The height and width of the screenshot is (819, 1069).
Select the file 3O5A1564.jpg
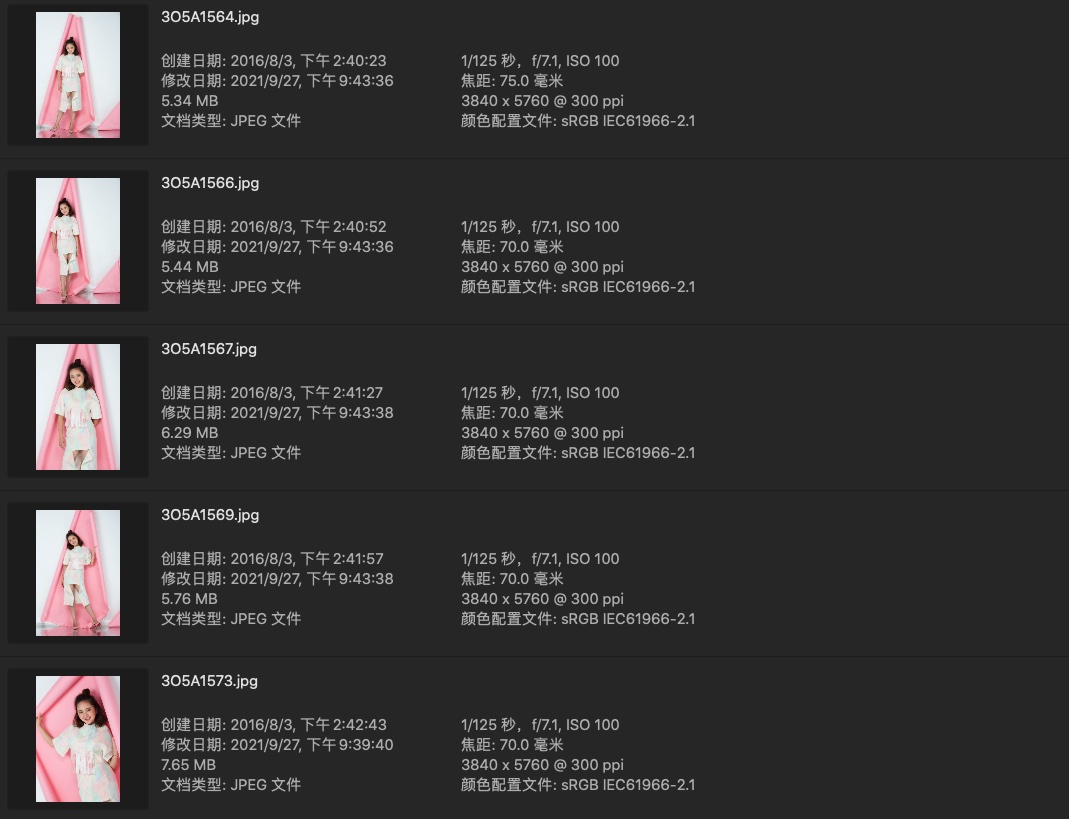click(210, 17)
